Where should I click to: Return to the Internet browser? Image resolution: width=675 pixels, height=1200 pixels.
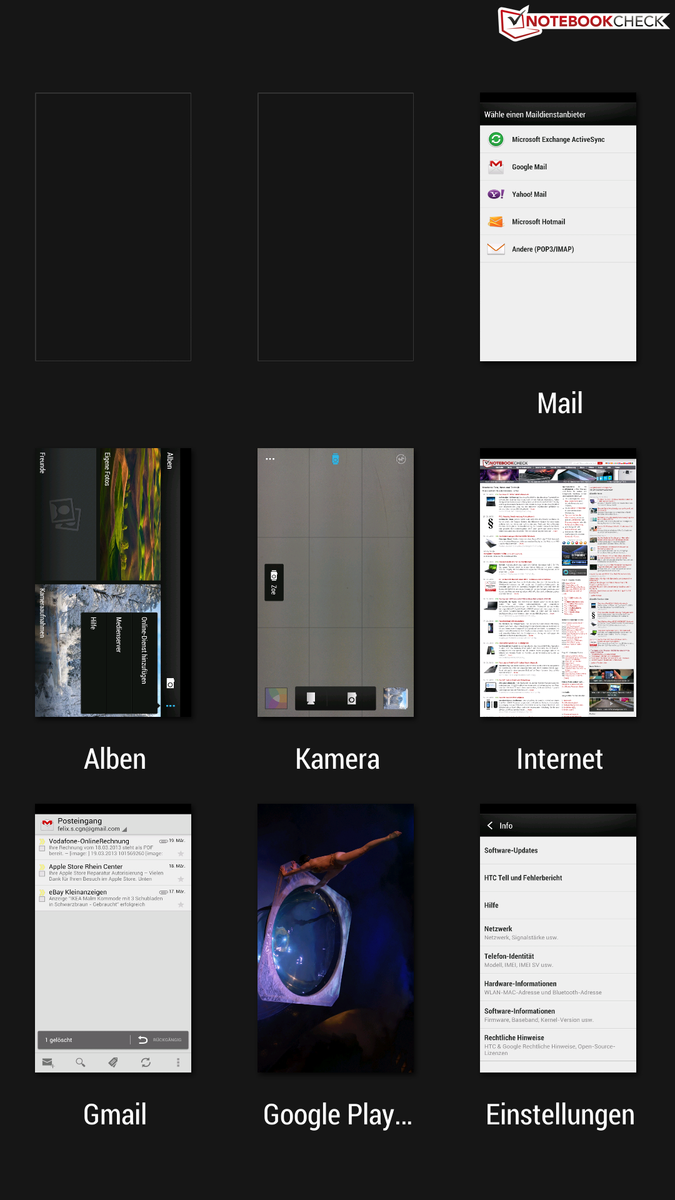coord(558,583)
